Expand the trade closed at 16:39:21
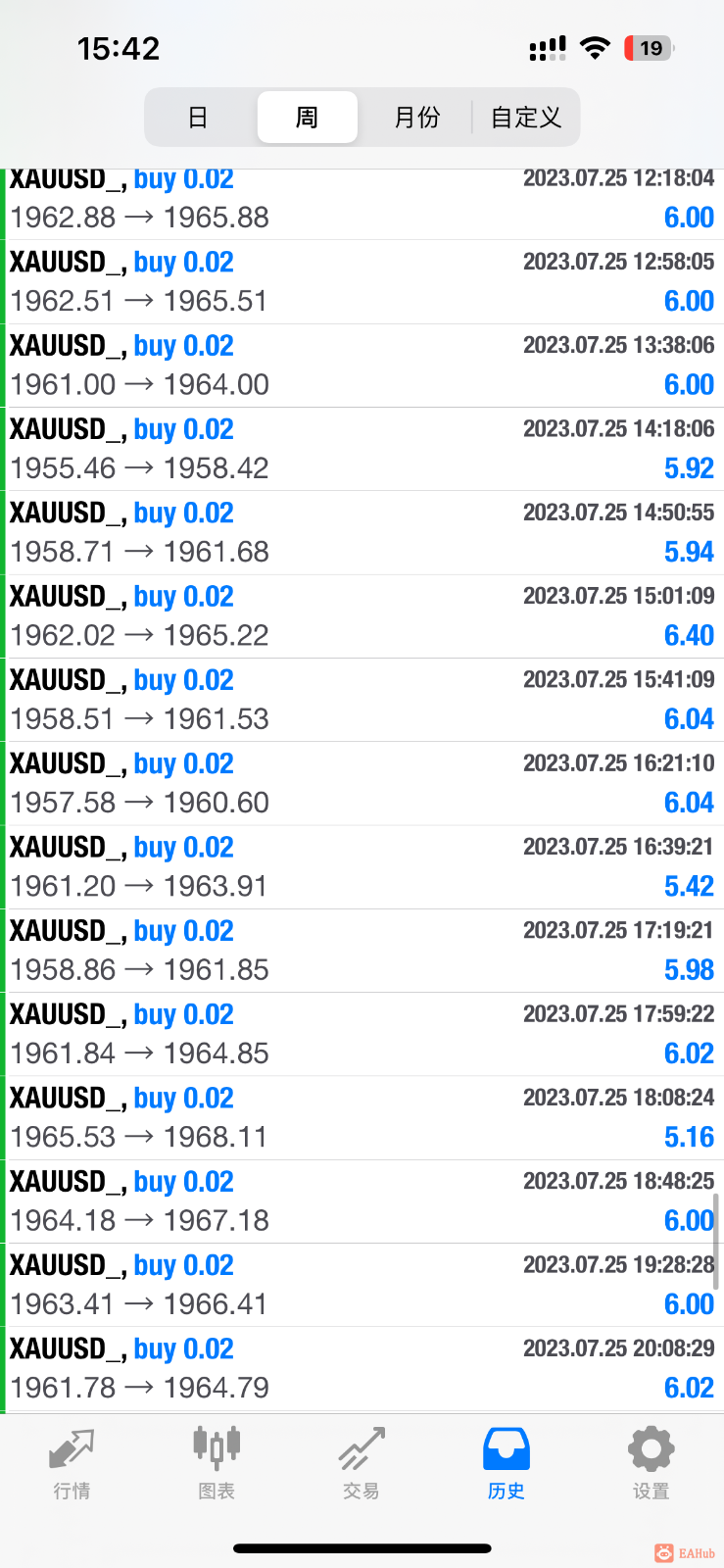 [x=362, y=867]
